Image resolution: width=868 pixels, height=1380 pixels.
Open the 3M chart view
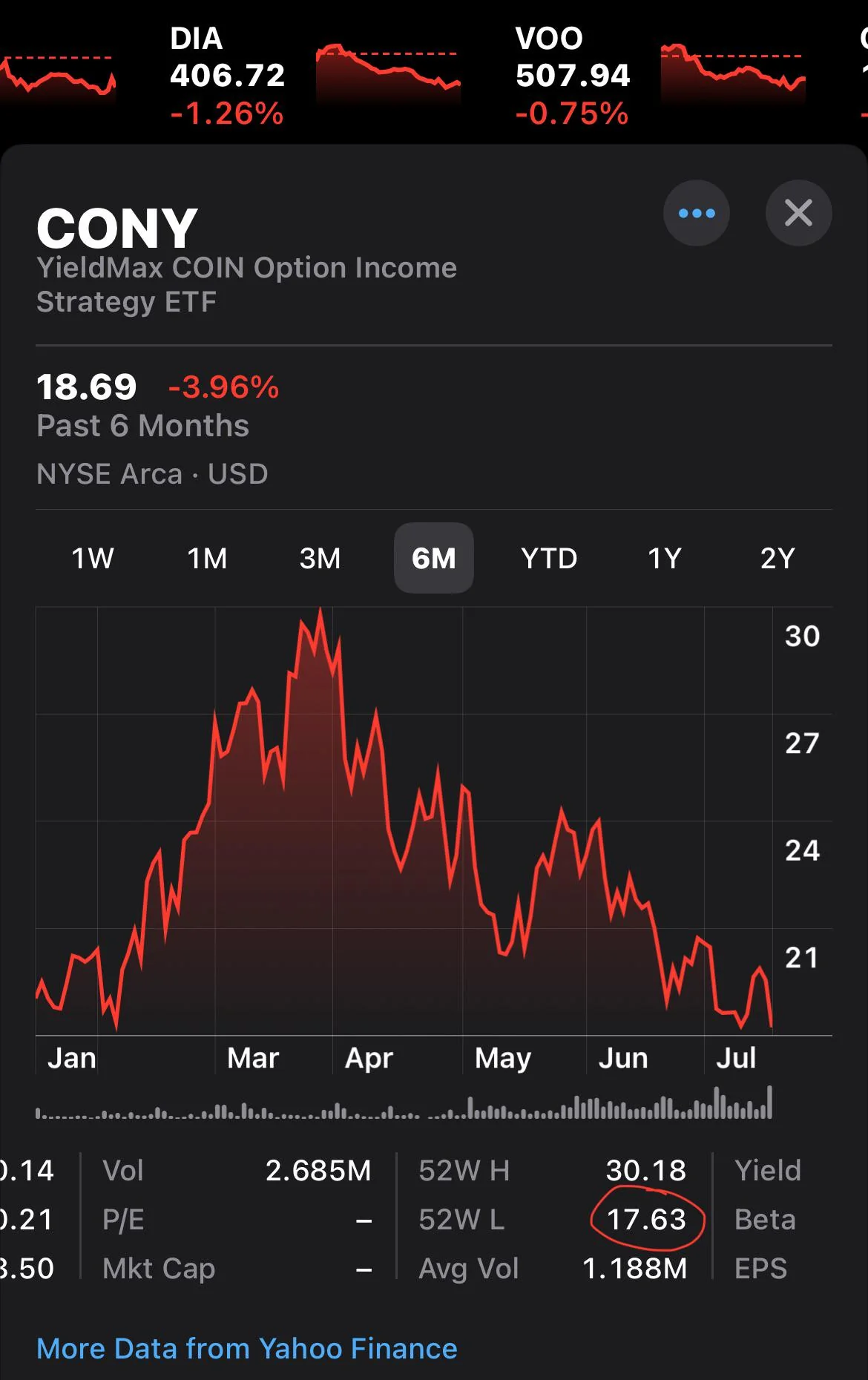[x=319, y=559]
